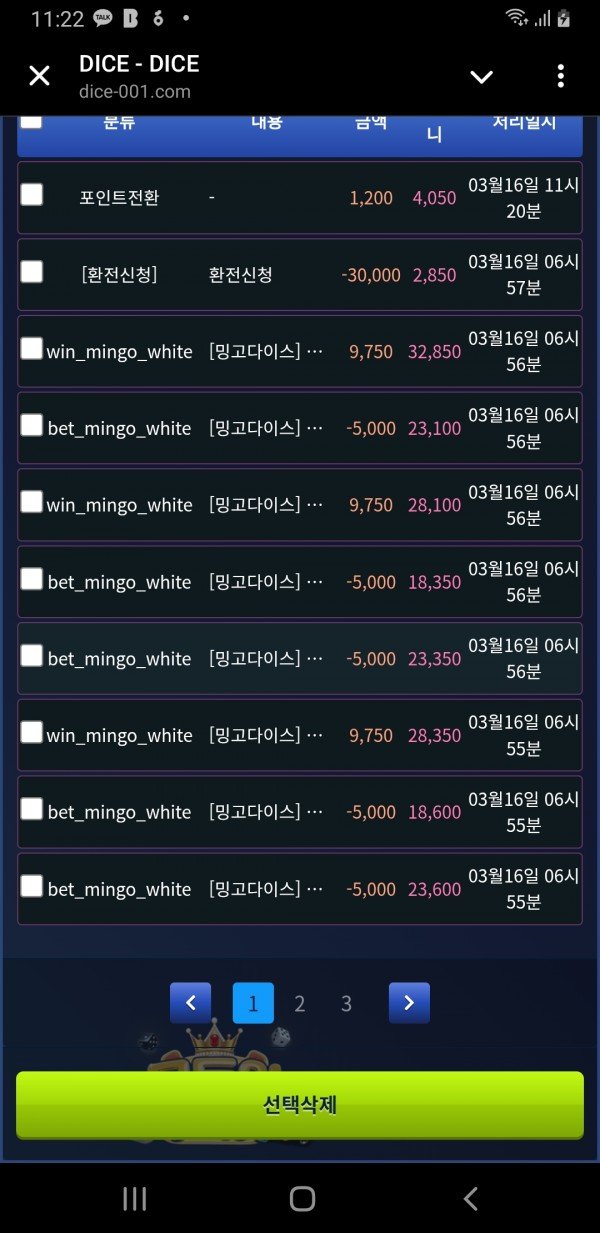Go to the next page arrow
The height and width of the screenshot is (1233, 600).
point(409,1003)
